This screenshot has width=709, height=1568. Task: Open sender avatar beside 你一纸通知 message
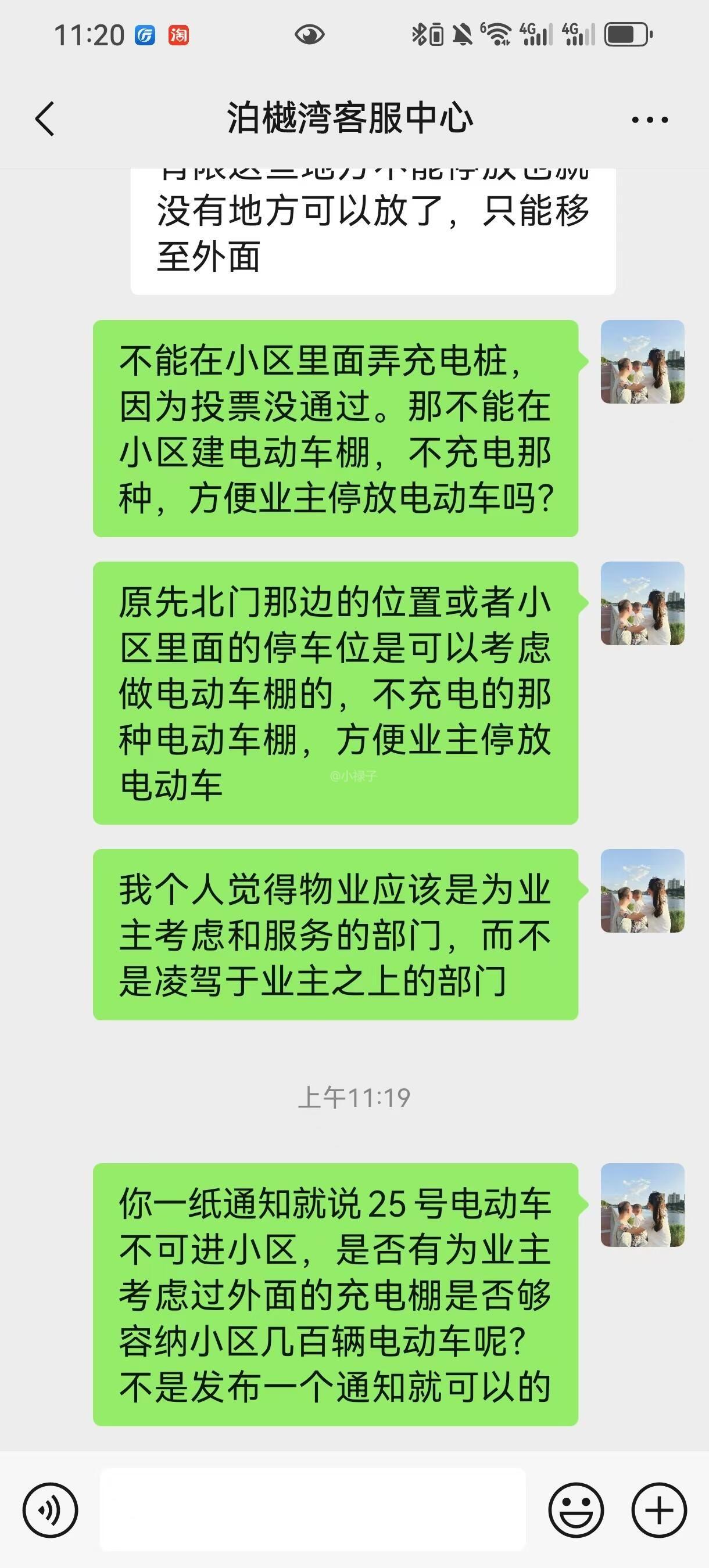click(642, 1204)
